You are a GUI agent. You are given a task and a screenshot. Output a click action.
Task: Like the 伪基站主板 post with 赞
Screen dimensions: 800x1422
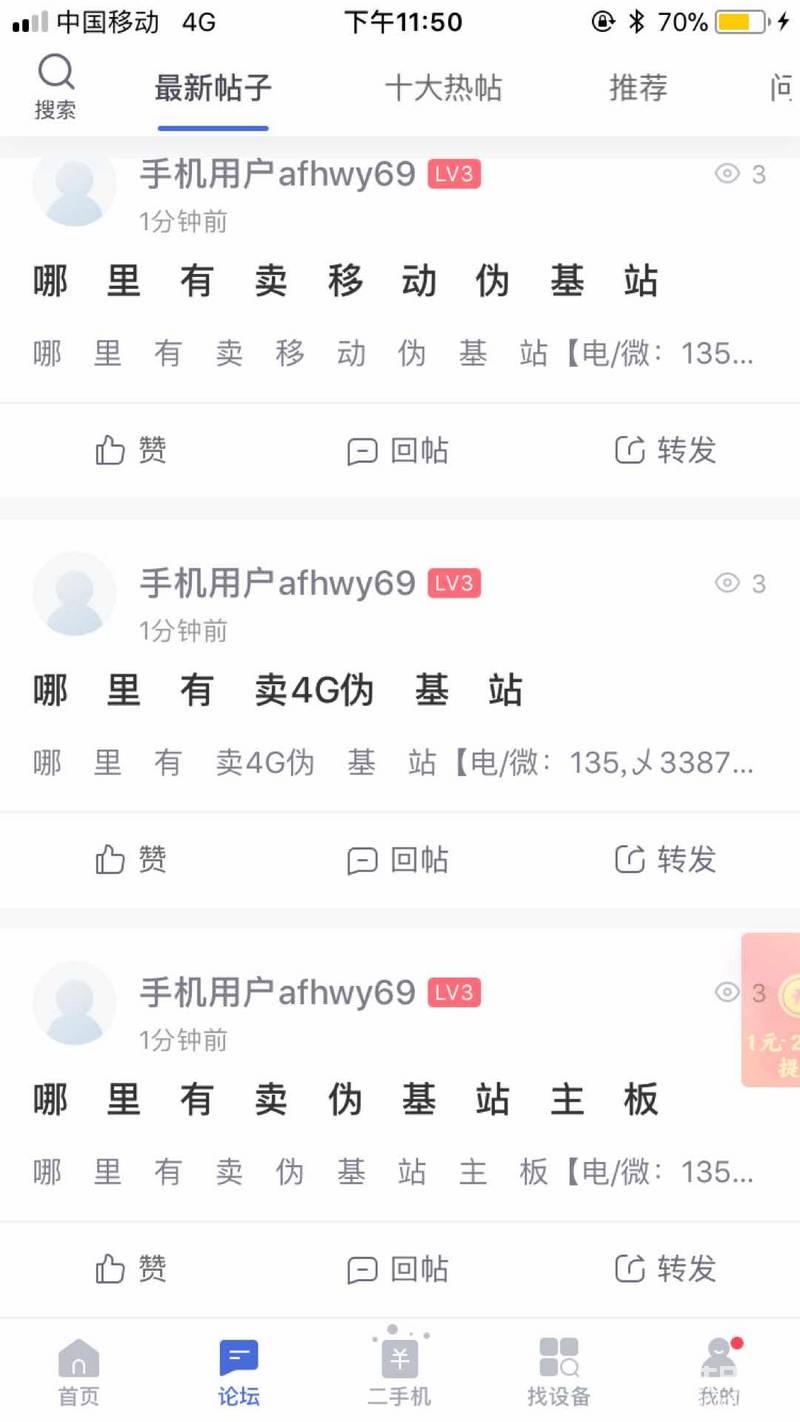131,1269
